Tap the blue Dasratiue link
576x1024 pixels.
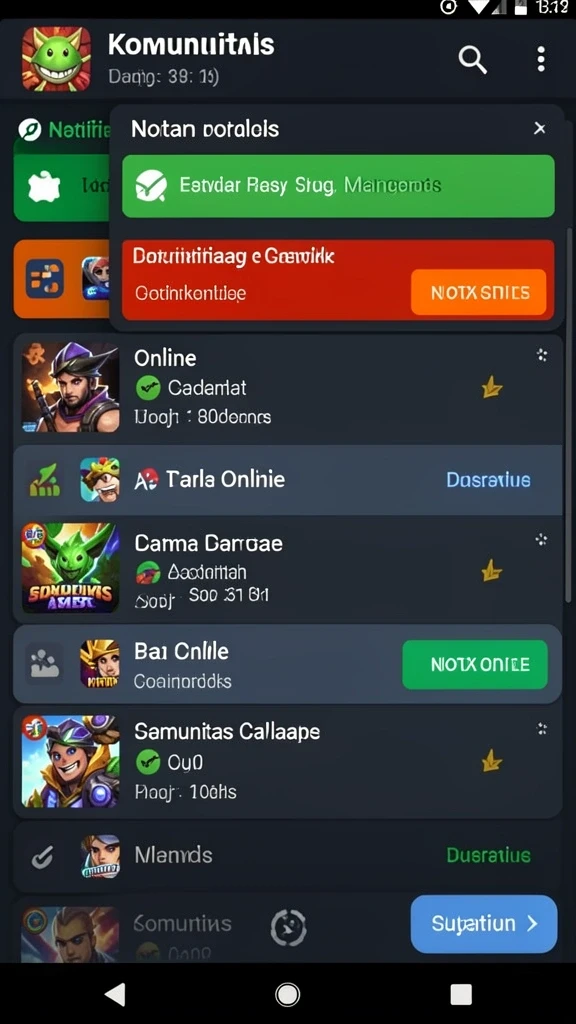[488, 480]
